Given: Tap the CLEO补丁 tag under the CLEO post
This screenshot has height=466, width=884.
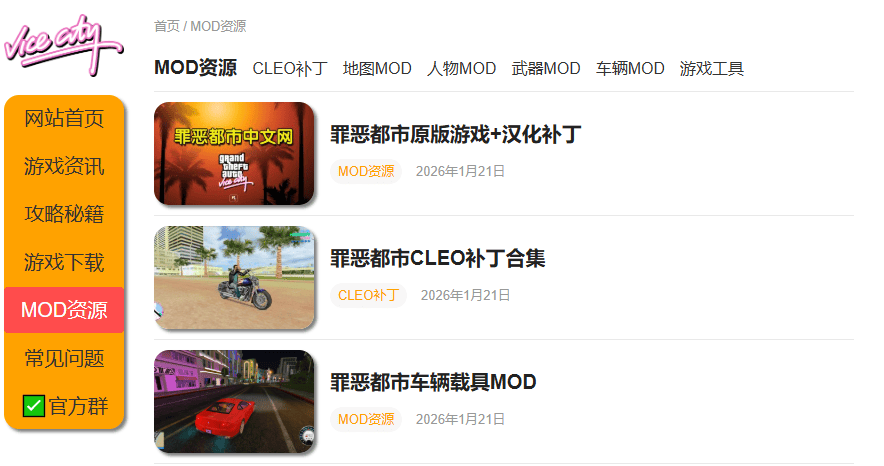Looking at the screenshot, I should pos(368,295).
